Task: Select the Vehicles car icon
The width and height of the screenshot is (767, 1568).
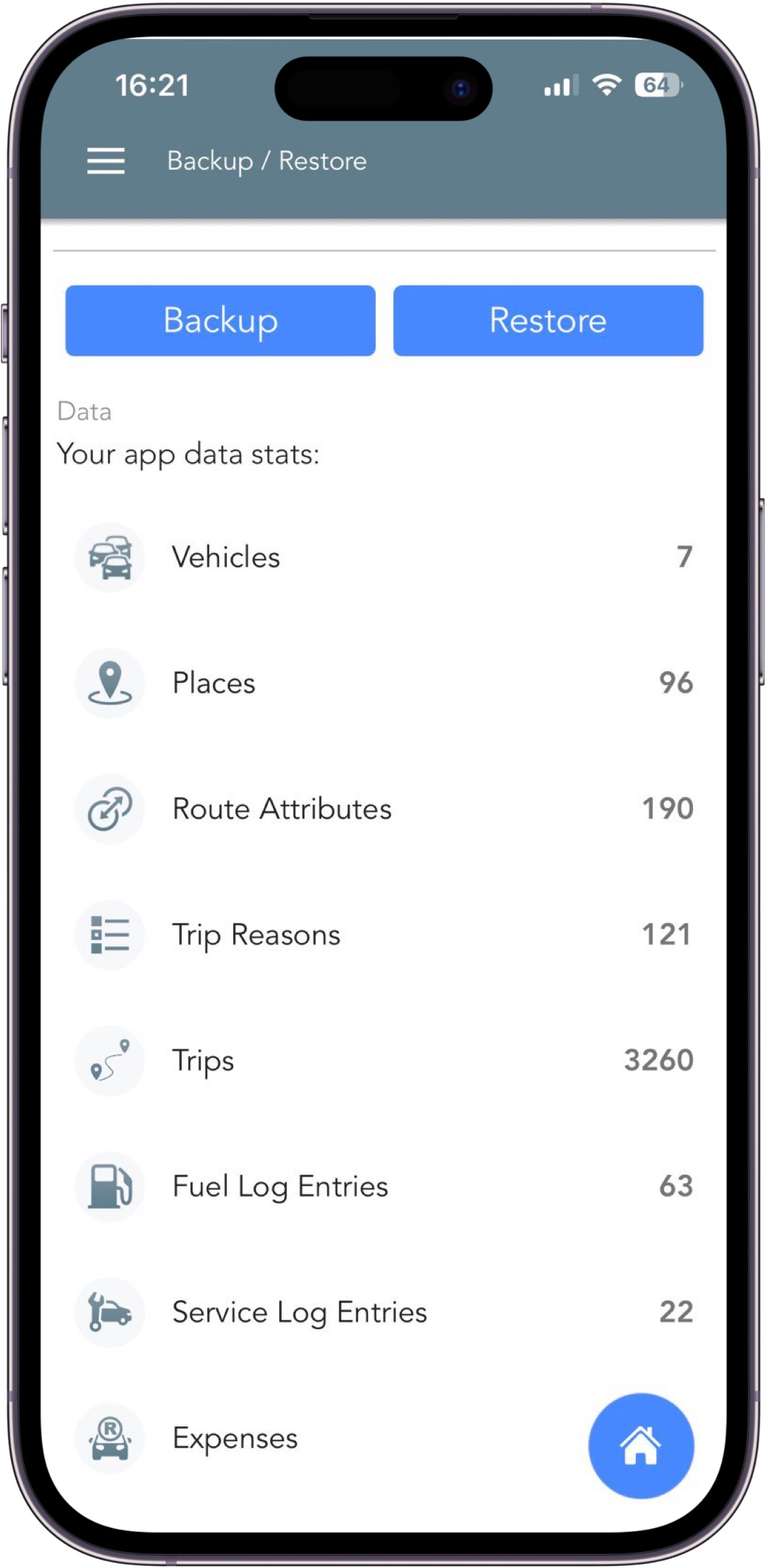Action: click(109, 557)
